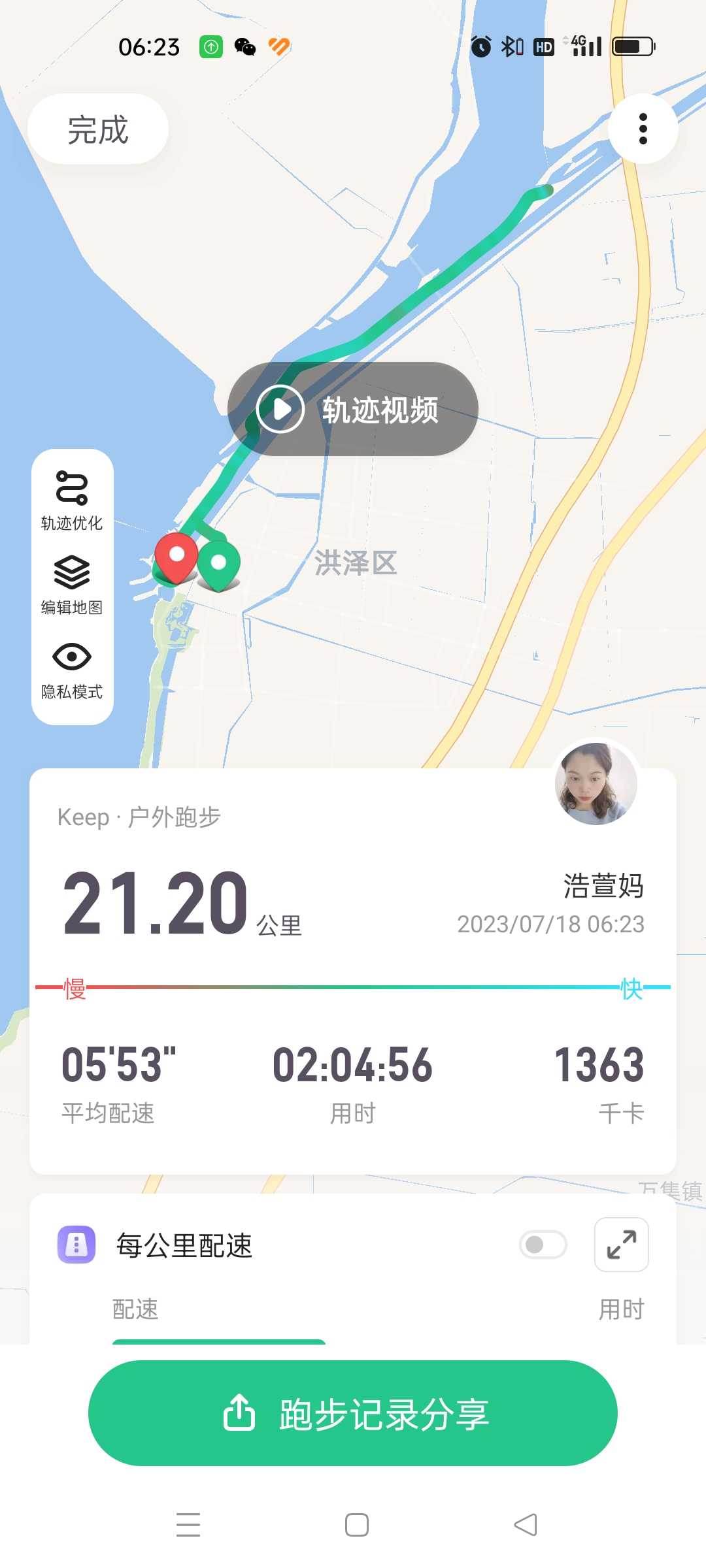
Task: Expand the per-kilometer pace chart
Action: pos(622,1245)
